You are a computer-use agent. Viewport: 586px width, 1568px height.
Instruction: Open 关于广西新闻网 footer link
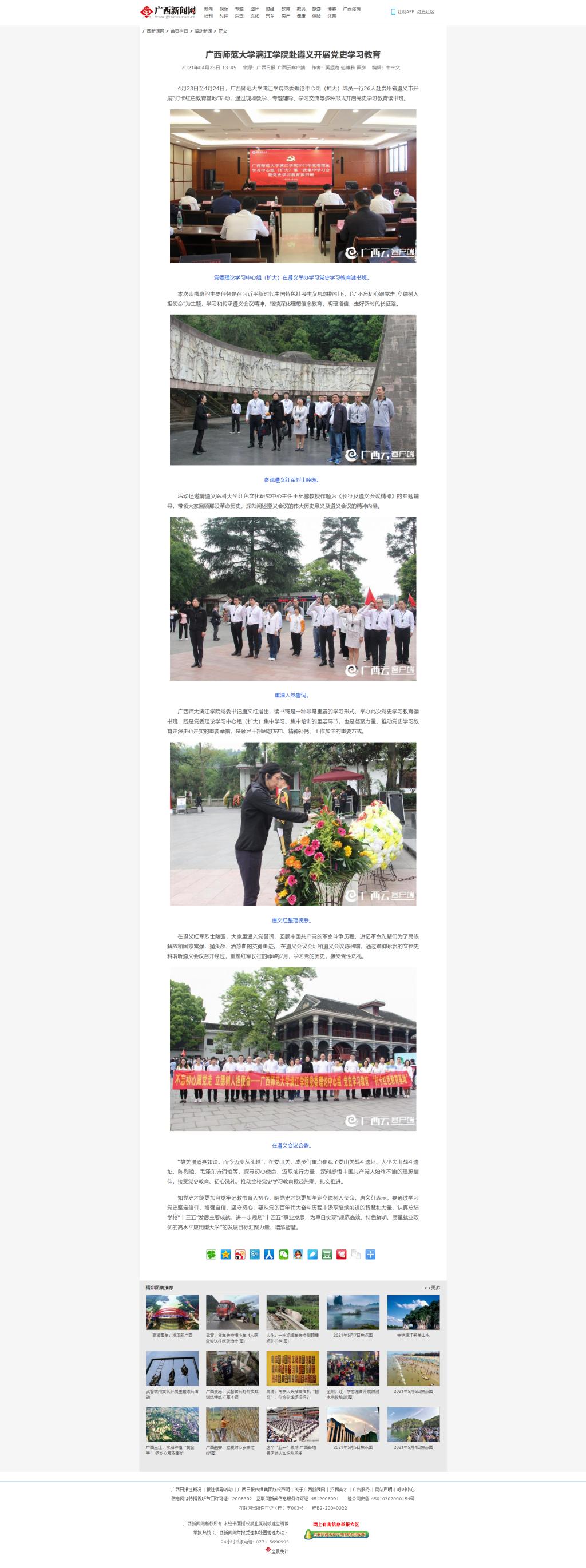[310, 1490]
